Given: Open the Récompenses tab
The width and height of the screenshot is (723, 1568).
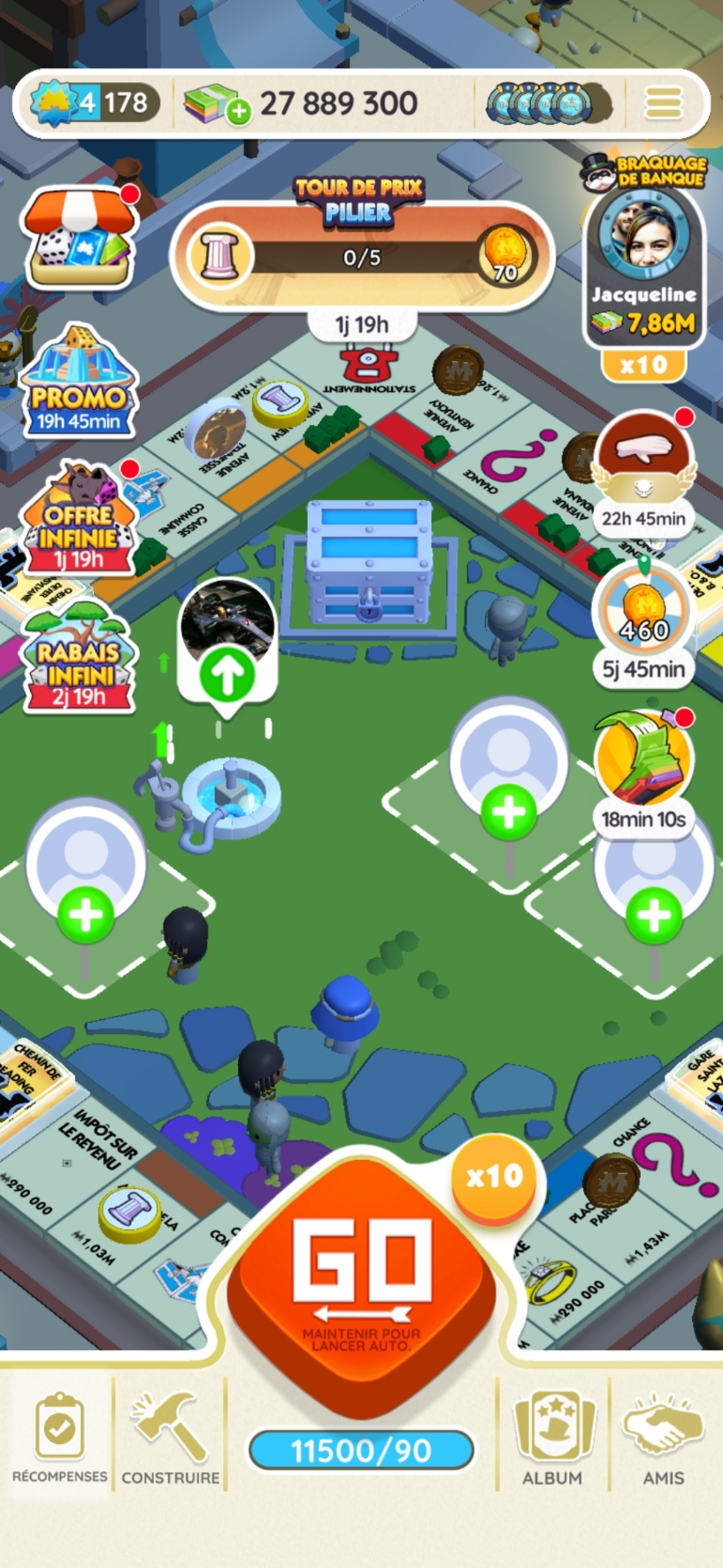Looking at the screenshot, I should pos(59,1439).
